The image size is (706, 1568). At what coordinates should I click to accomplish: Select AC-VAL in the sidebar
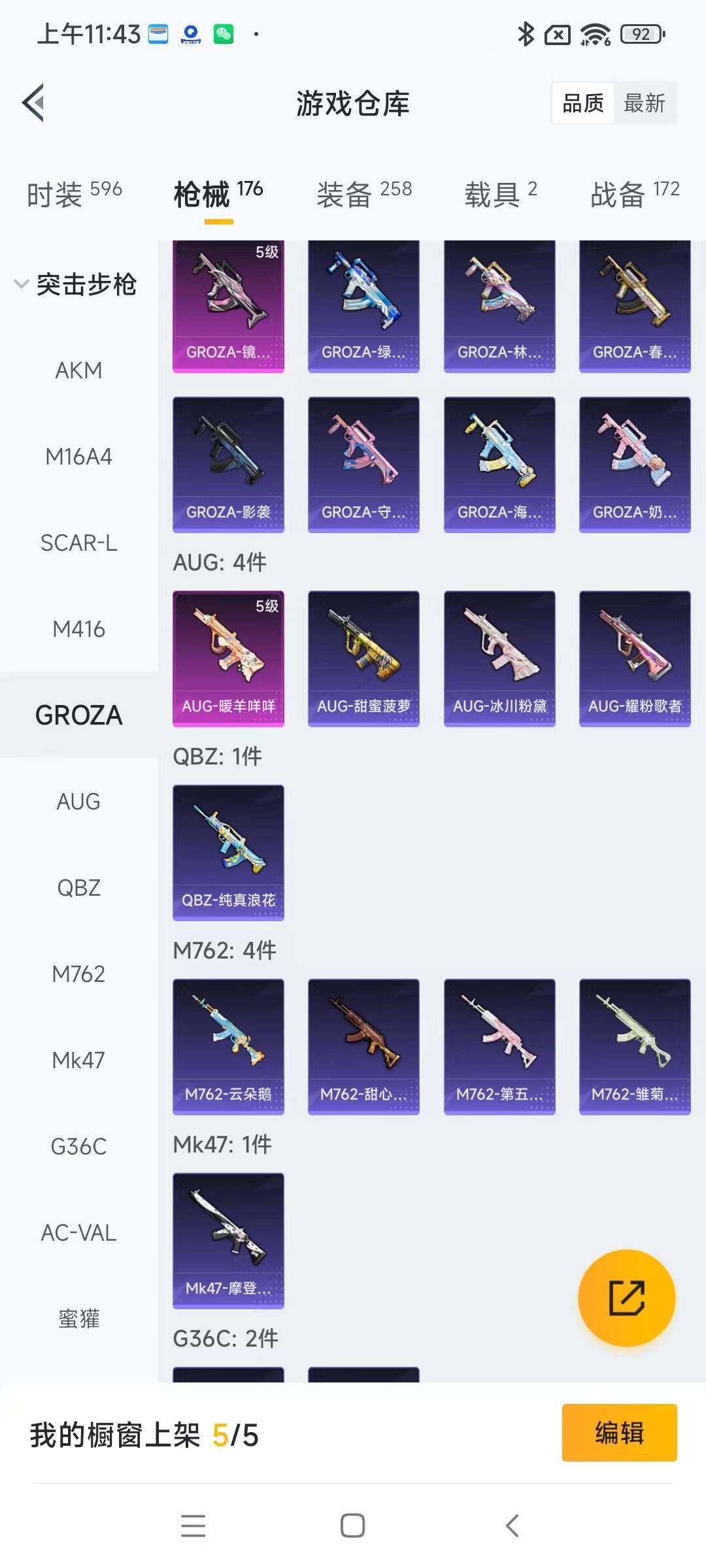point(78,1233)
